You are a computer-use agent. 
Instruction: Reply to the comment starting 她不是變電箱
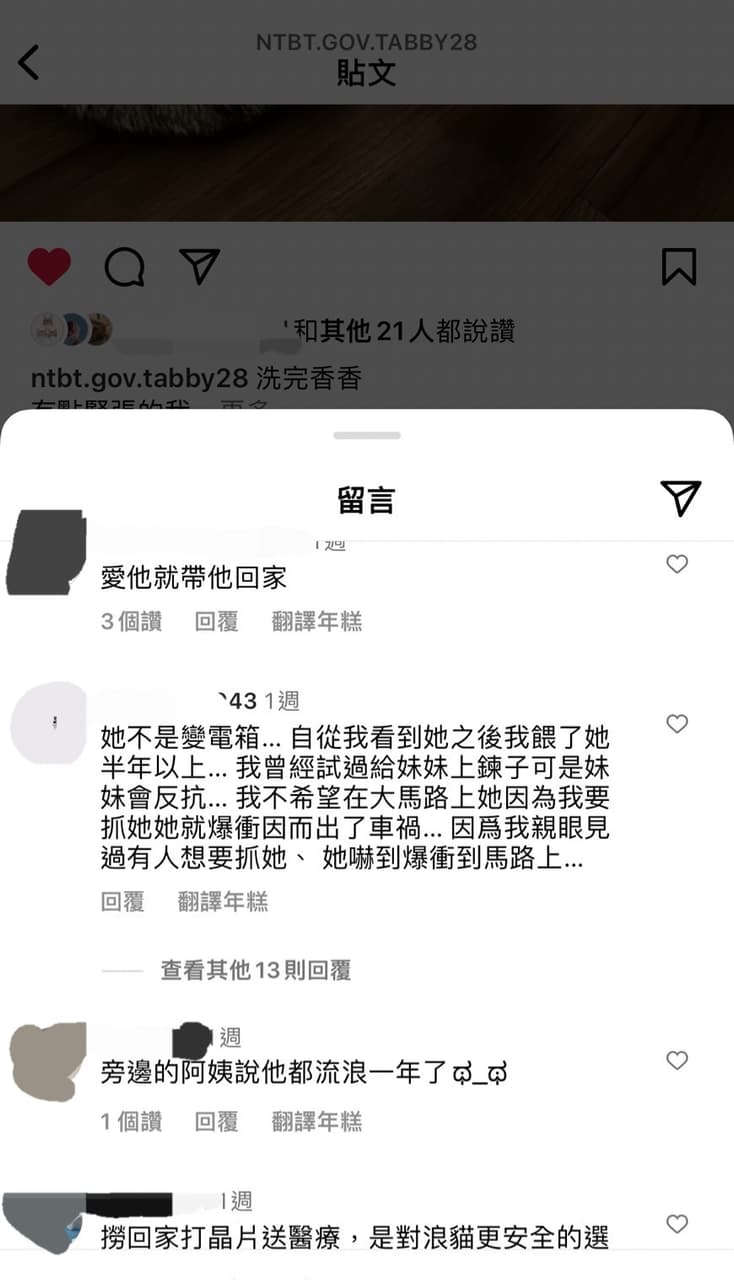click(x=122, y=902)
